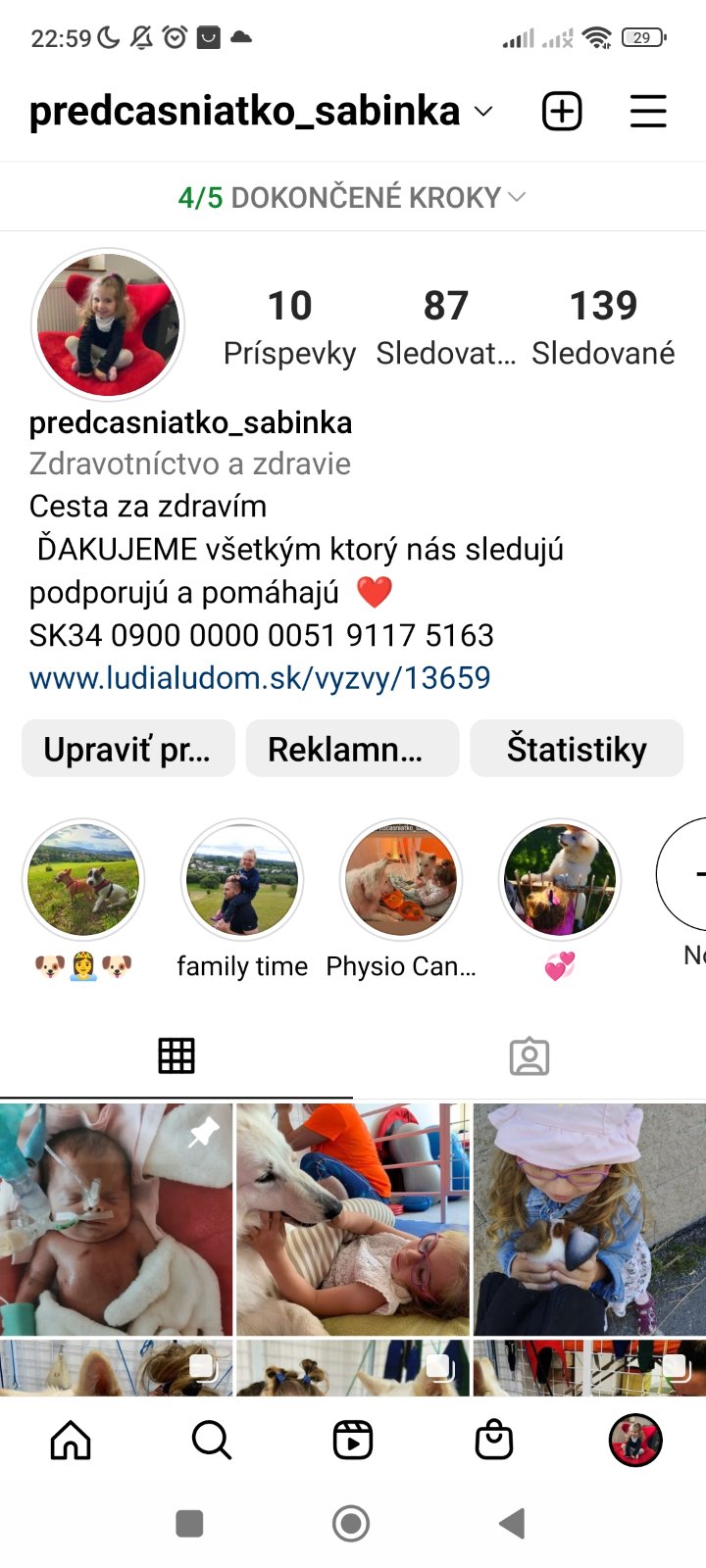The image size is (706, 1568).
Task: Open the ludialudom.sk link in bio
Action: tap(260, 678)
